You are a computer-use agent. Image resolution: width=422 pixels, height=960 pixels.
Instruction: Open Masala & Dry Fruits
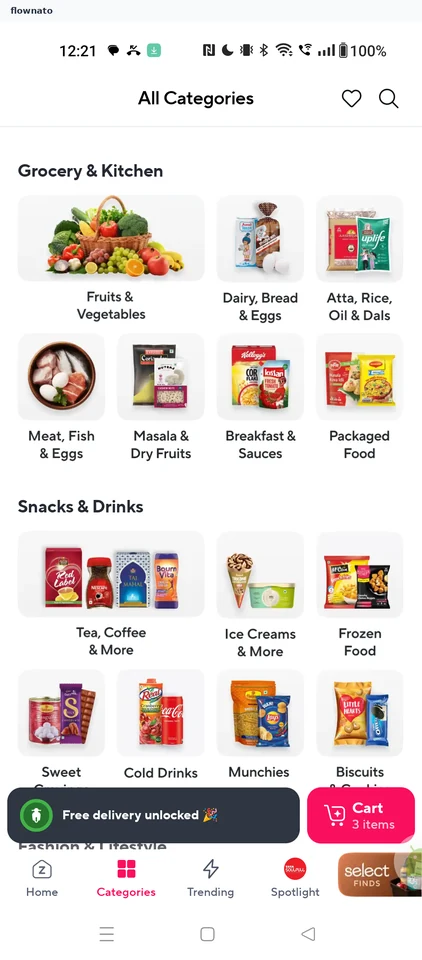click(x=160, y=397)
